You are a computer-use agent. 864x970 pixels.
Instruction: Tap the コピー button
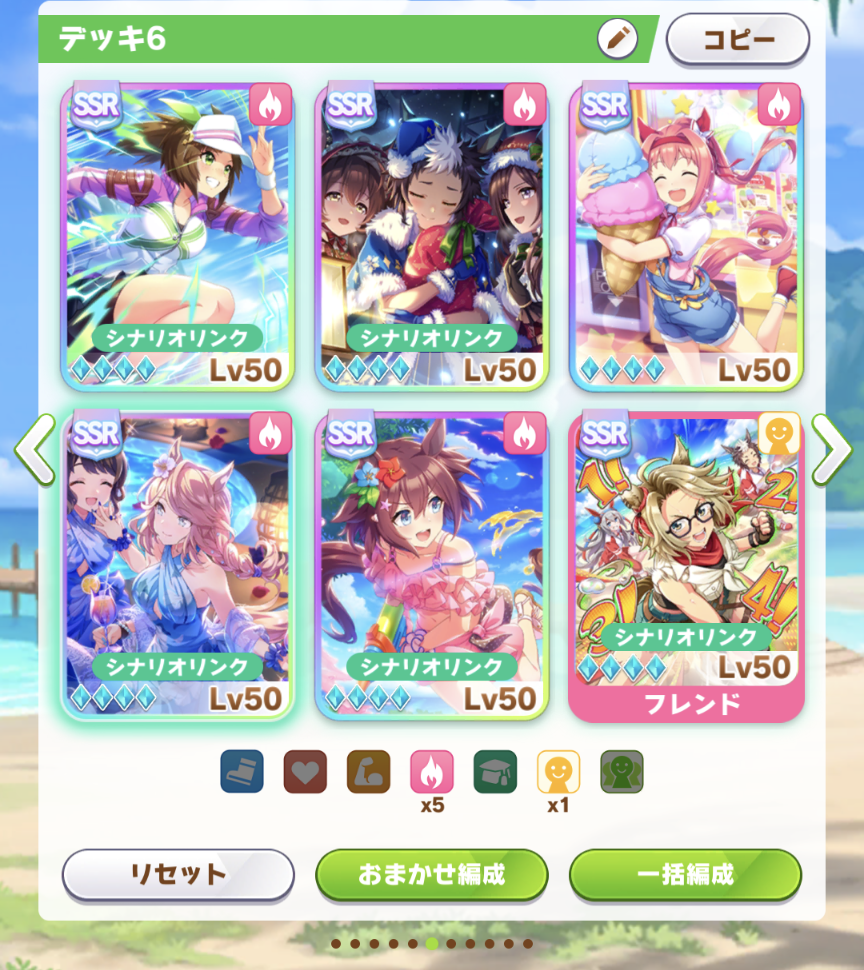pos(737,39)
